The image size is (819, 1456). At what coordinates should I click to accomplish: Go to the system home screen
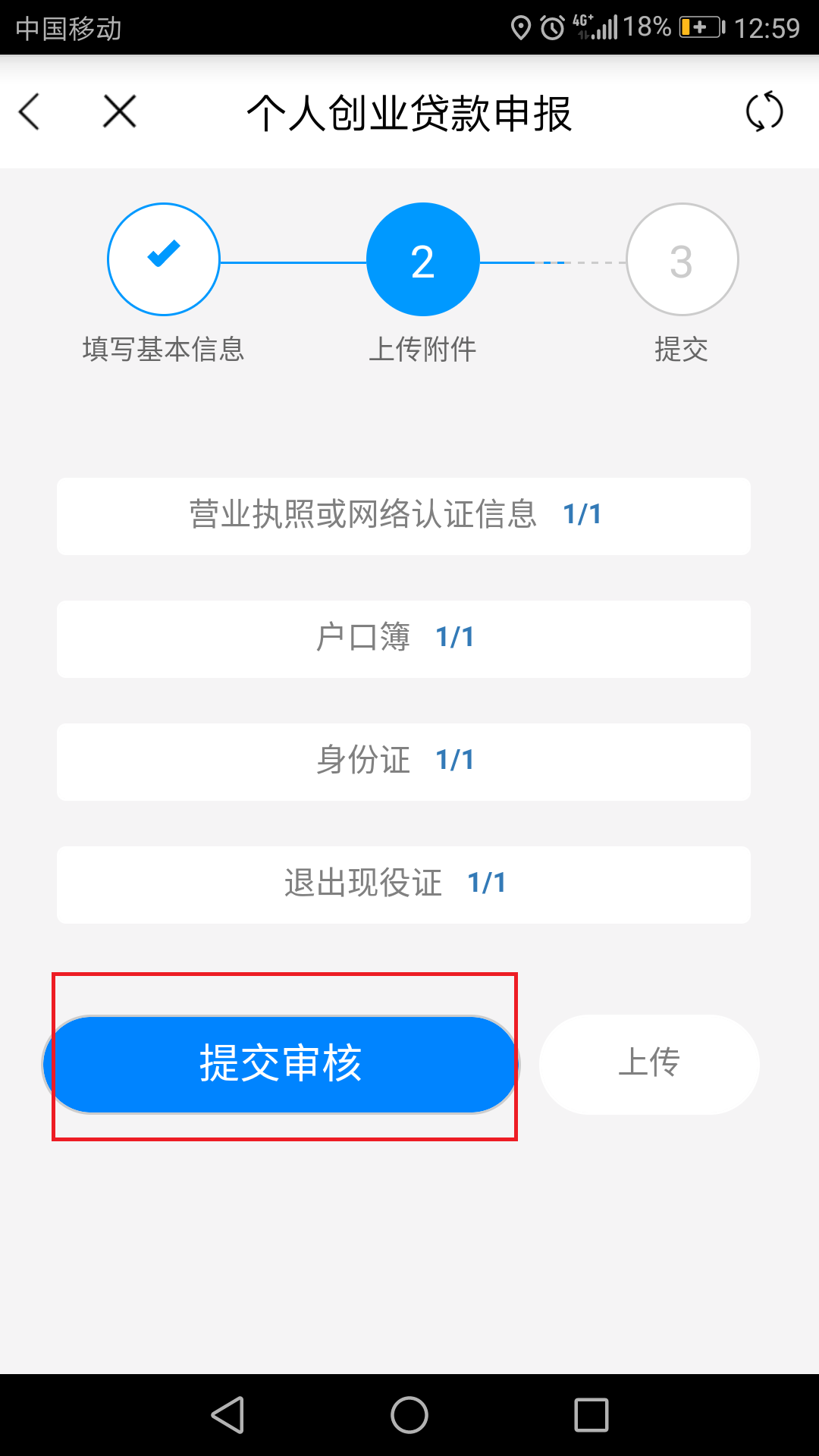(x=409, y=1415)
